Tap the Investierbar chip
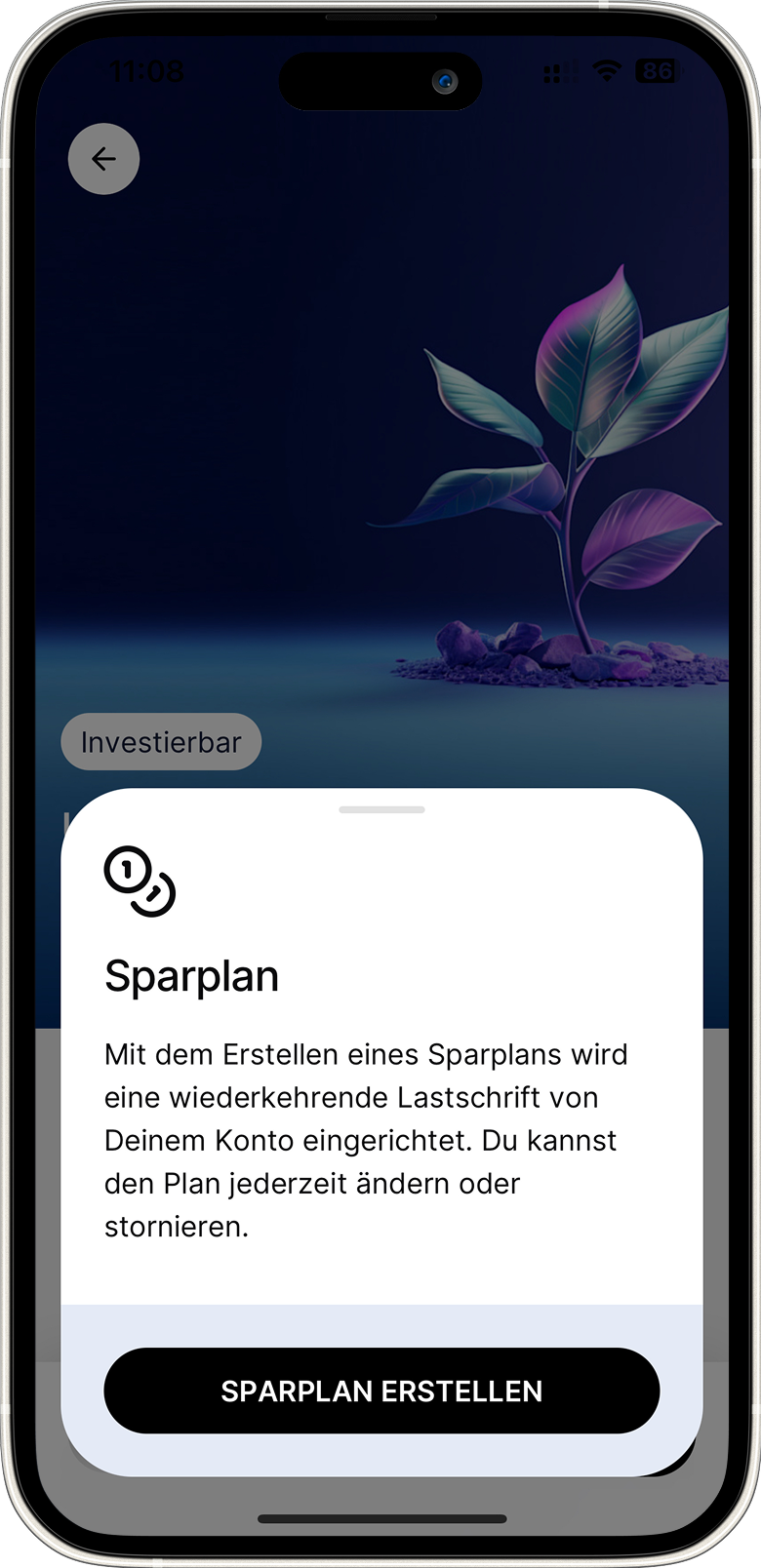 [x=161, y=742]
